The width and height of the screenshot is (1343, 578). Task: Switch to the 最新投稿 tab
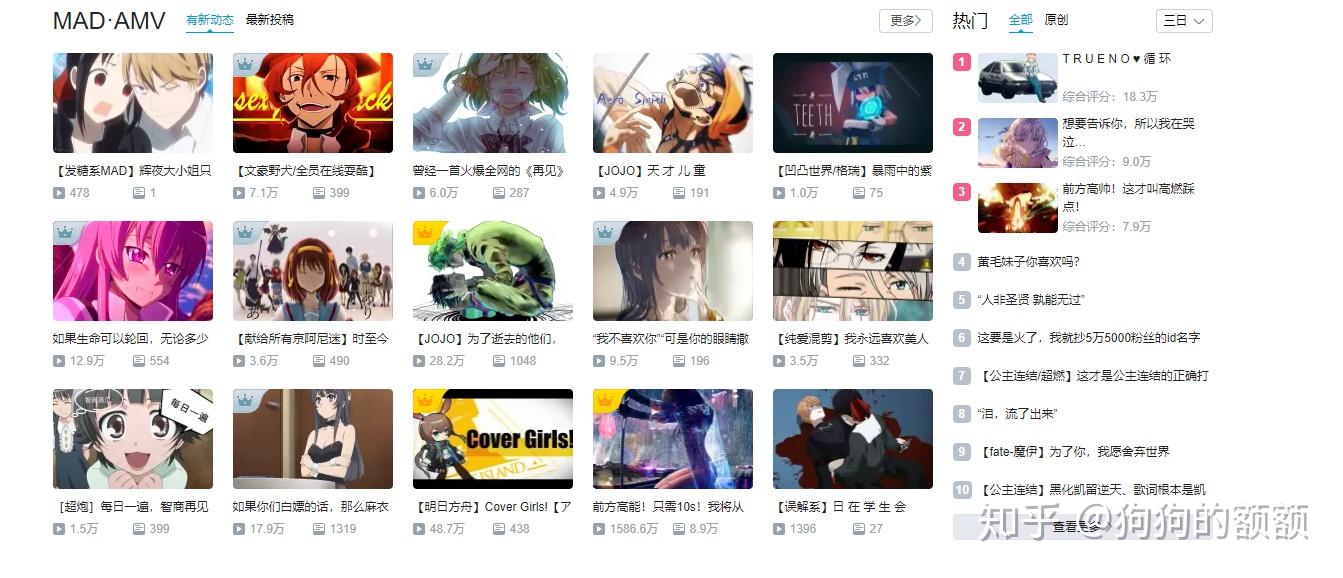(x=269, y=20)
